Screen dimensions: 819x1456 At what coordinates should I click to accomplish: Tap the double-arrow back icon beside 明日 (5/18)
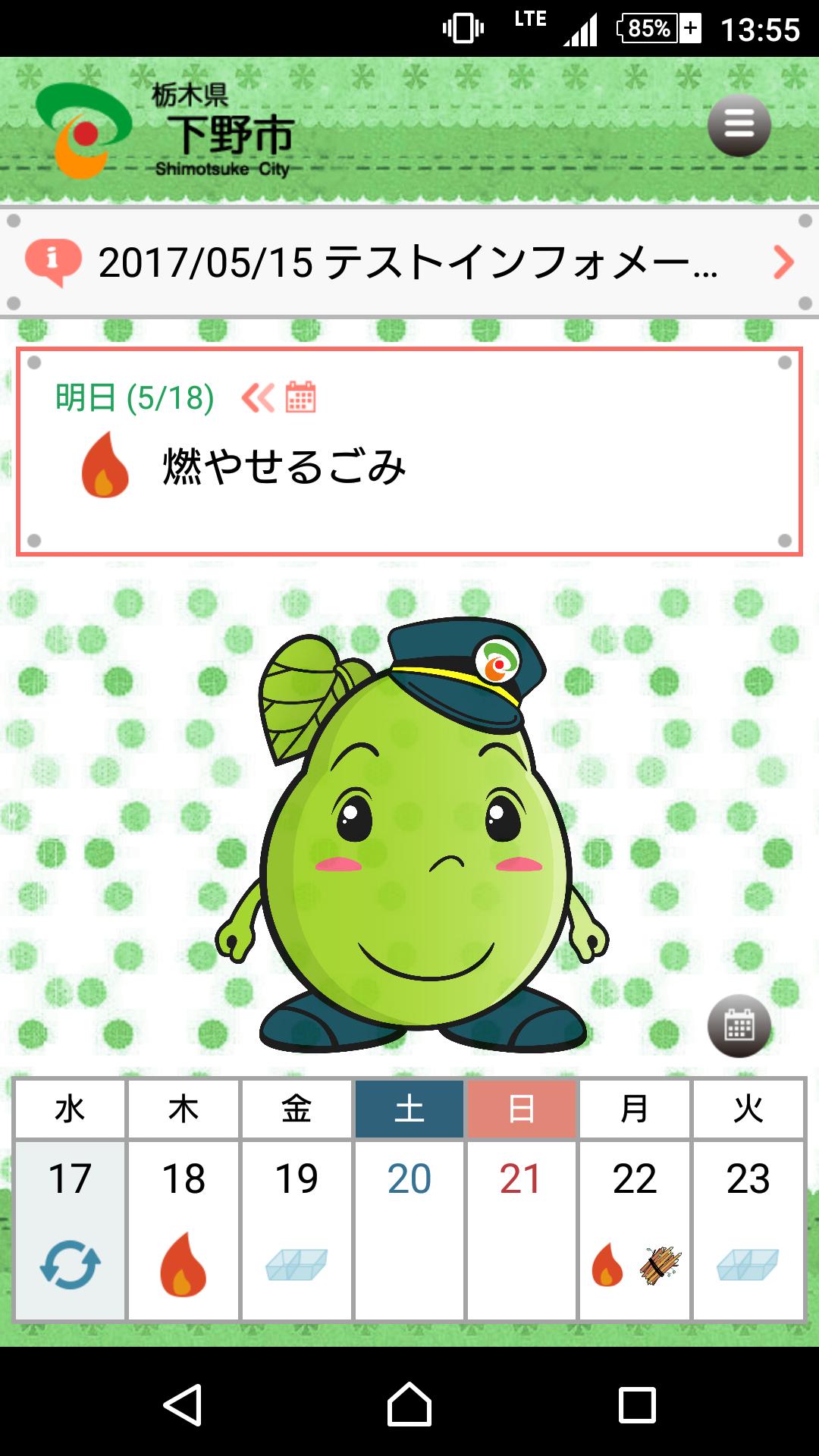click(x=258, y=397)
